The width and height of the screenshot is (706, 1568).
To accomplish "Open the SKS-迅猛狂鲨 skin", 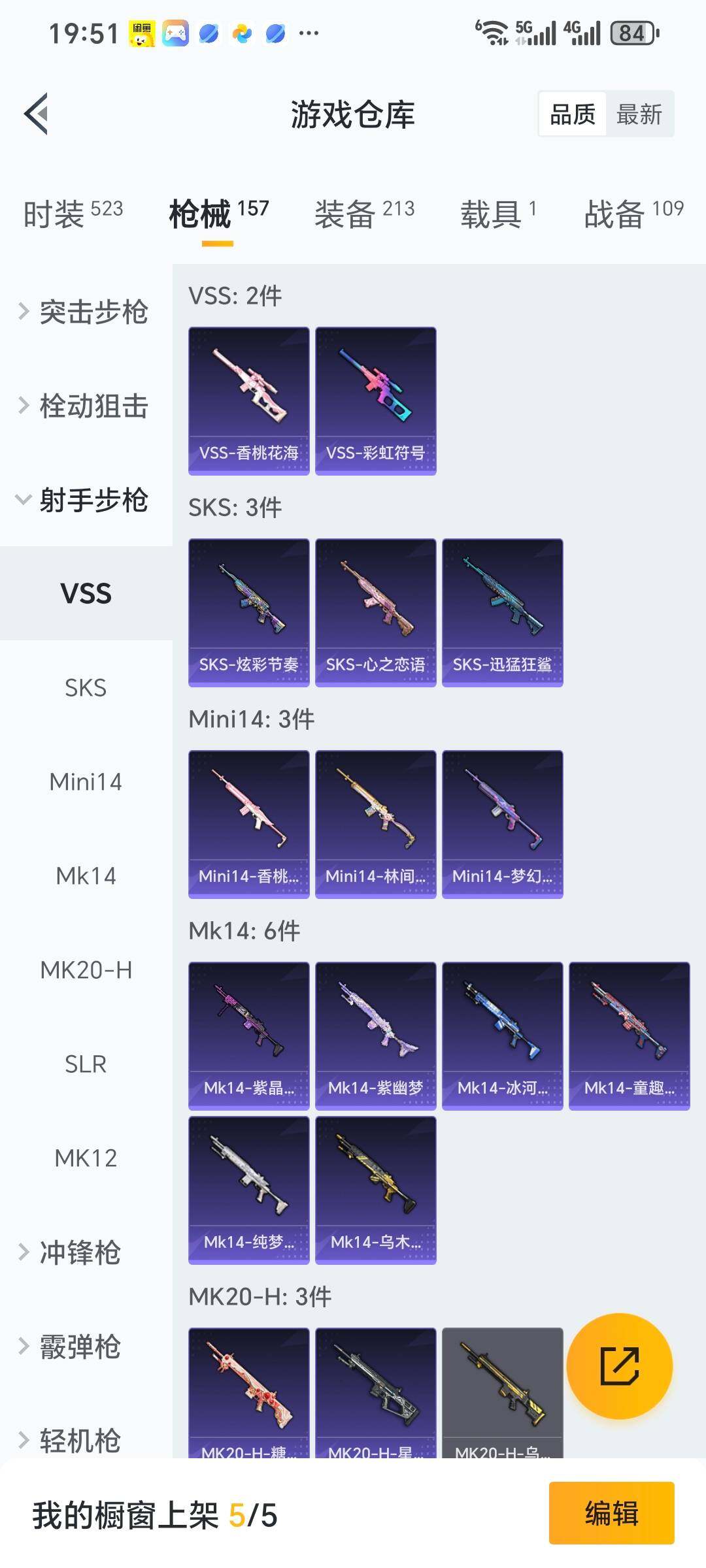I will [x=502, y=612].
